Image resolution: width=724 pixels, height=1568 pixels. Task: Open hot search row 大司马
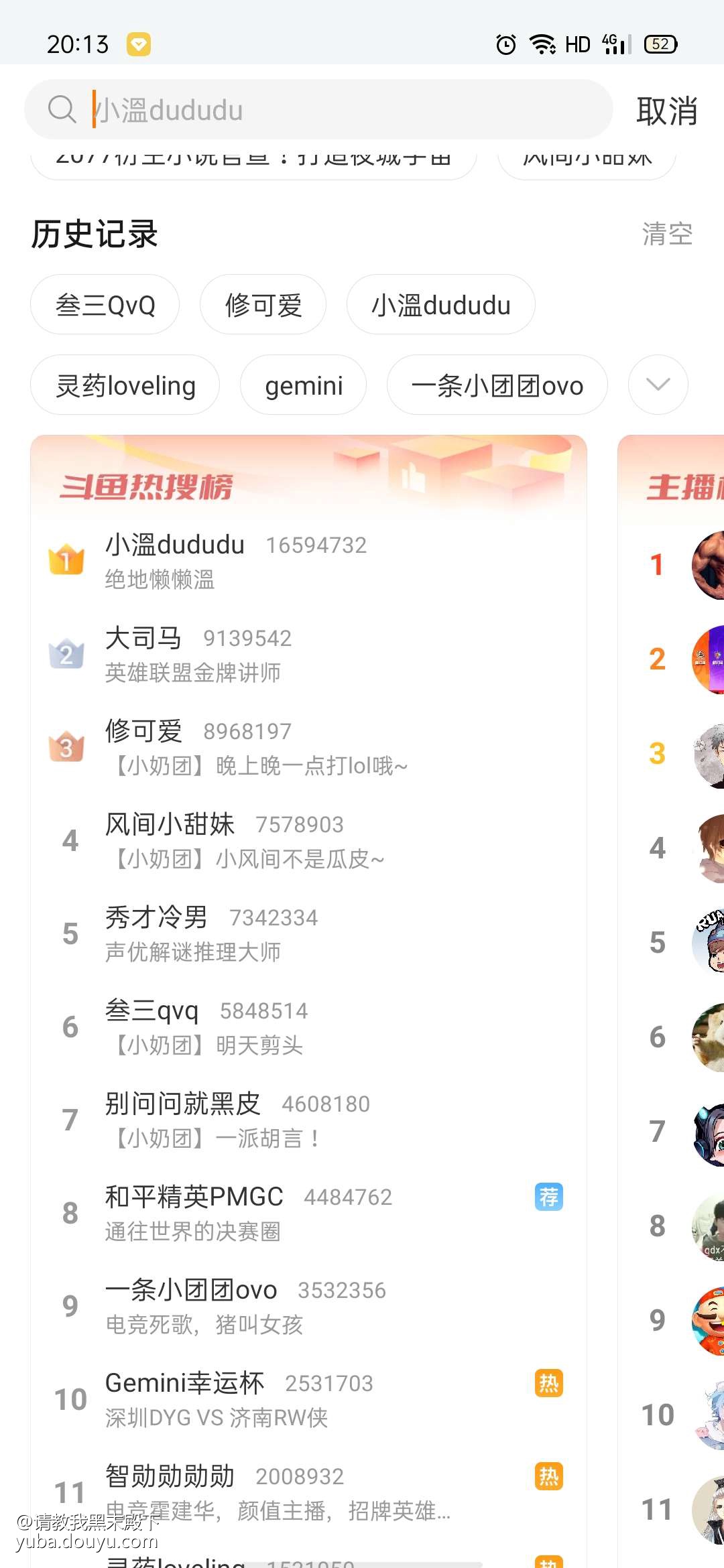[x=268, y=654]
